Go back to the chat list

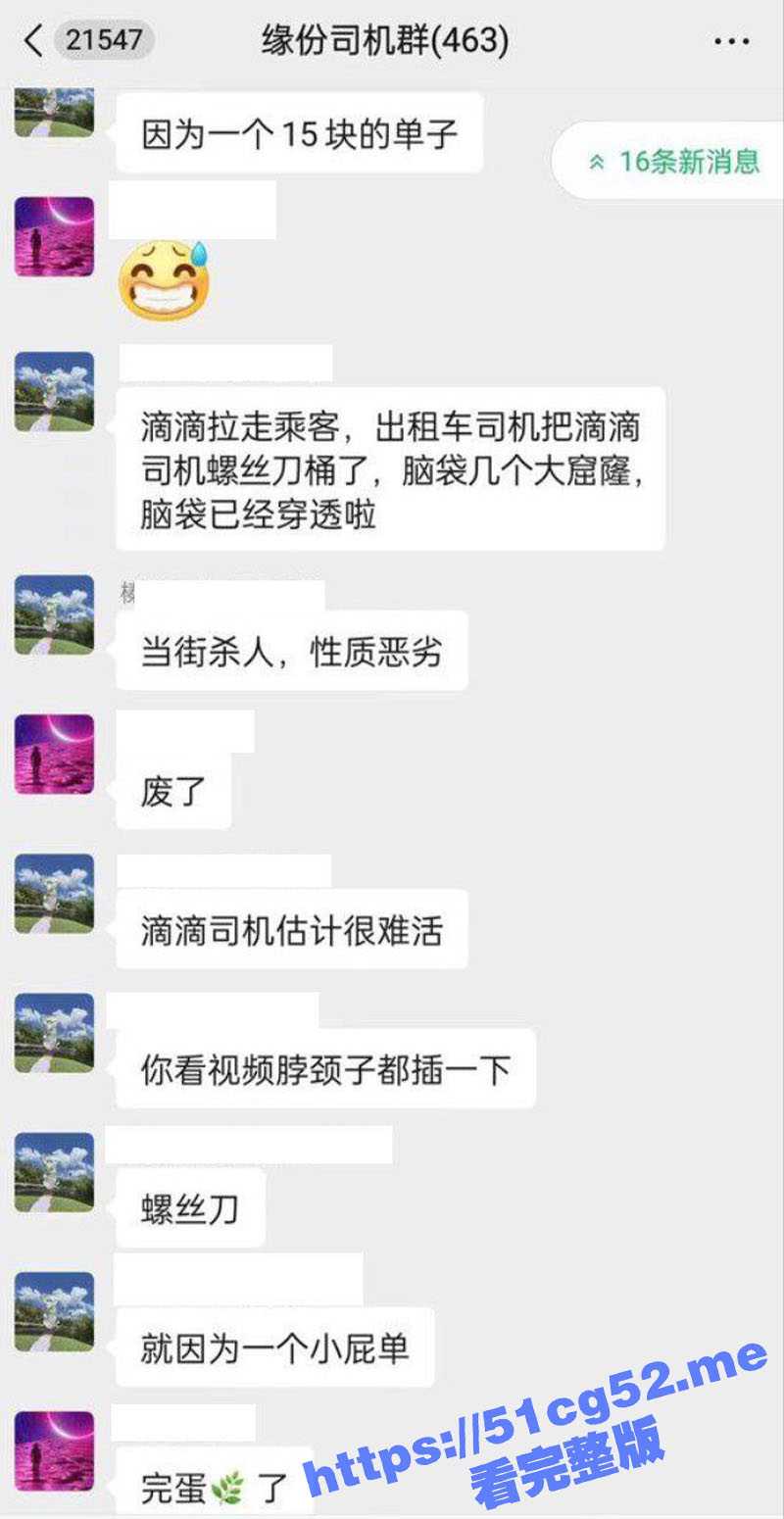click(x=34, y=41)
